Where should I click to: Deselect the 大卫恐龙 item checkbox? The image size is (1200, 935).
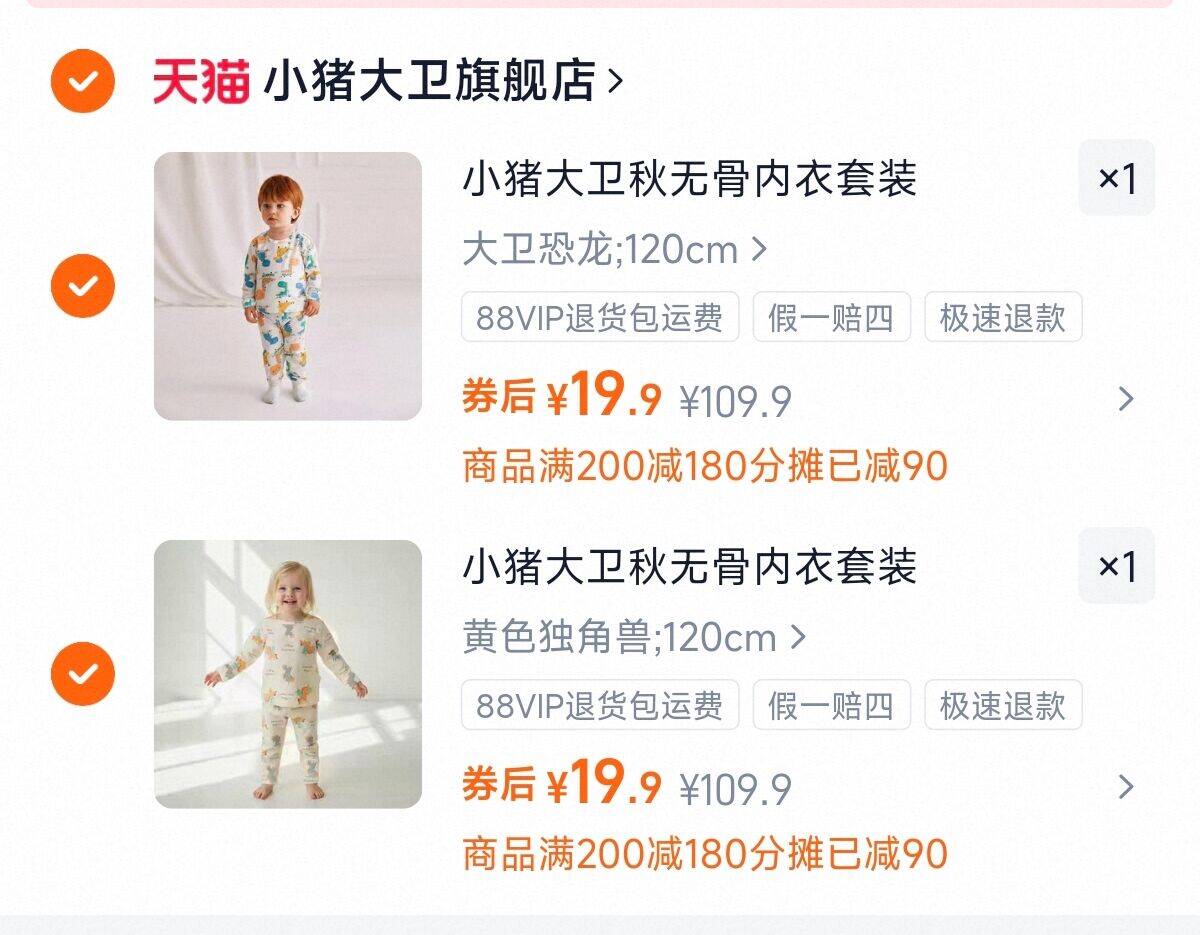(83, 286)
